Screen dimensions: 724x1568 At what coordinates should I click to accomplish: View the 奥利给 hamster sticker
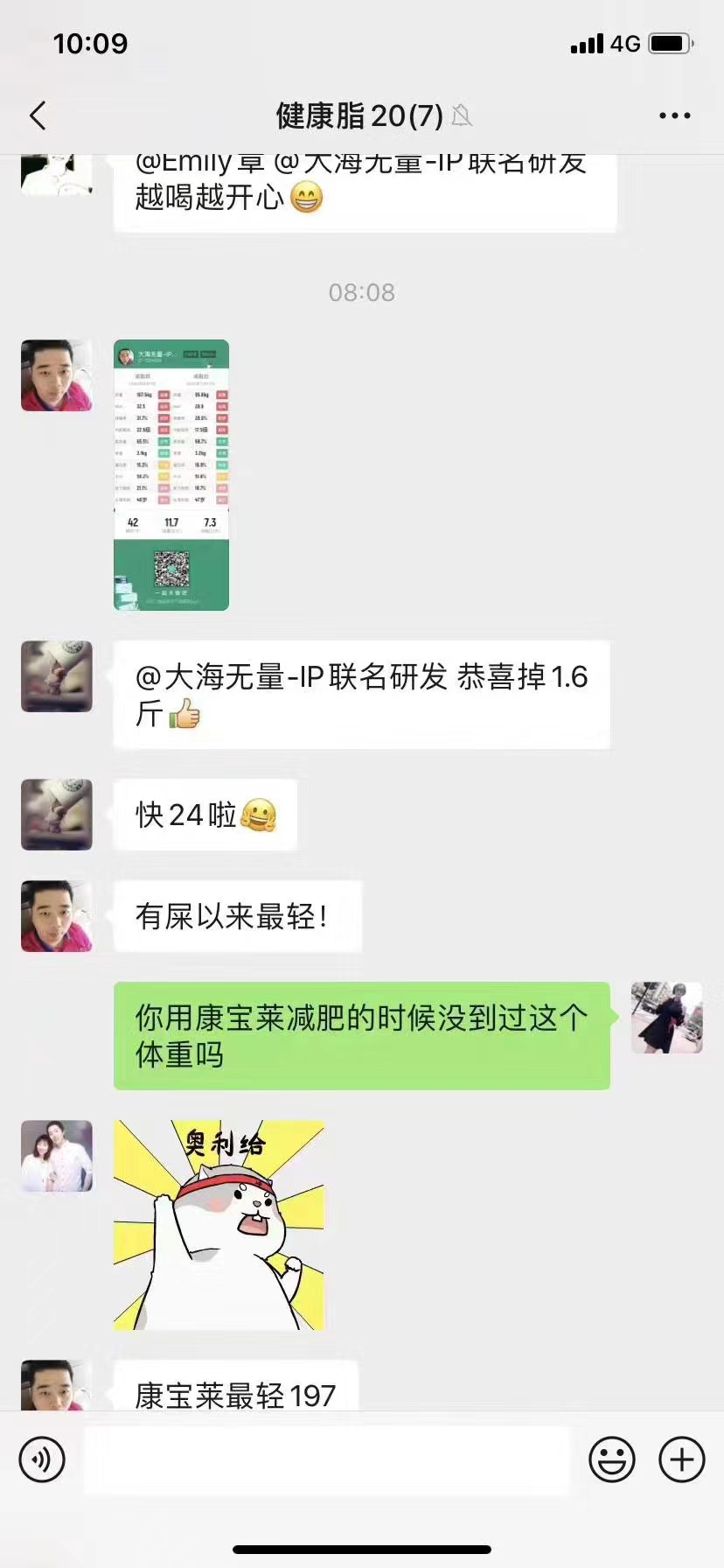coord(219,1225)
